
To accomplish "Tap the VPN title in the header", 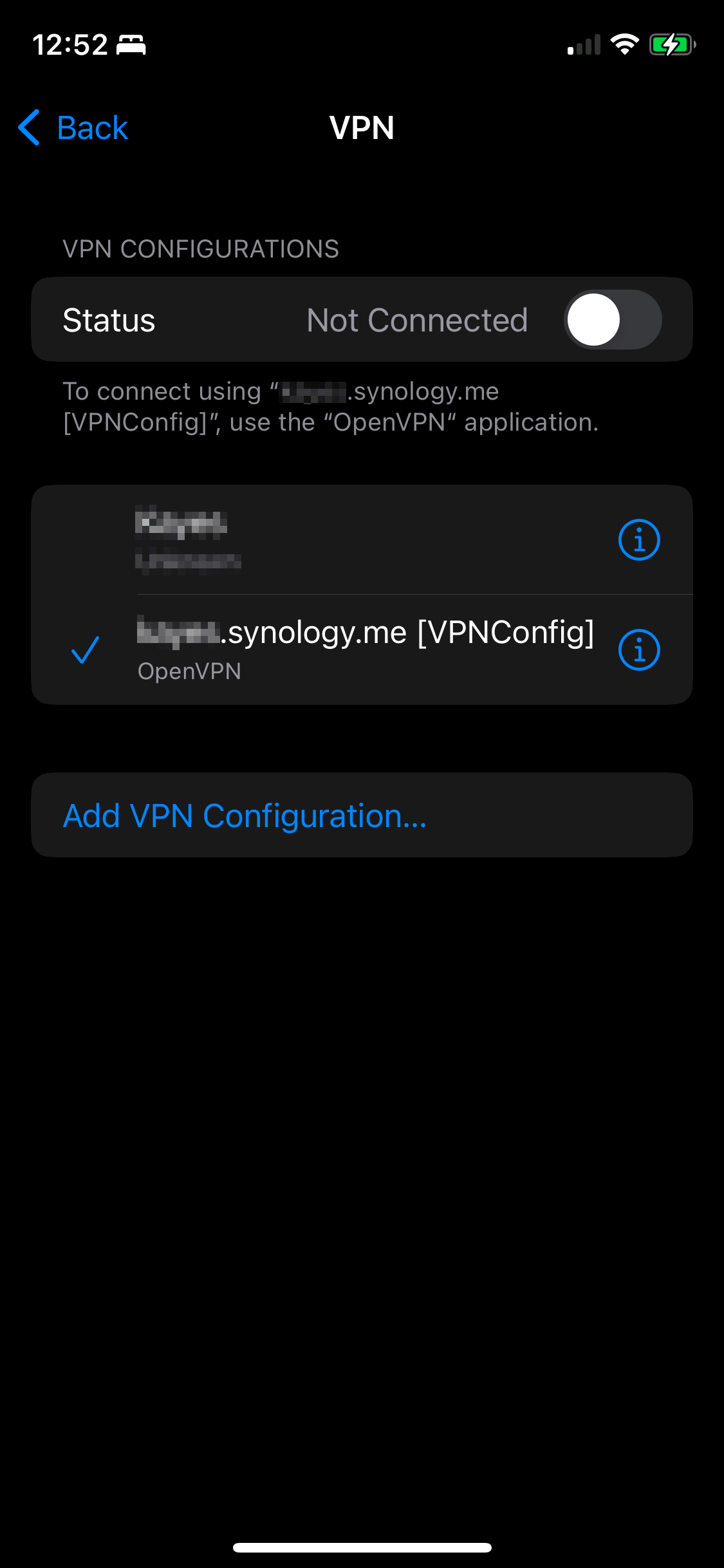I will 362,128.
